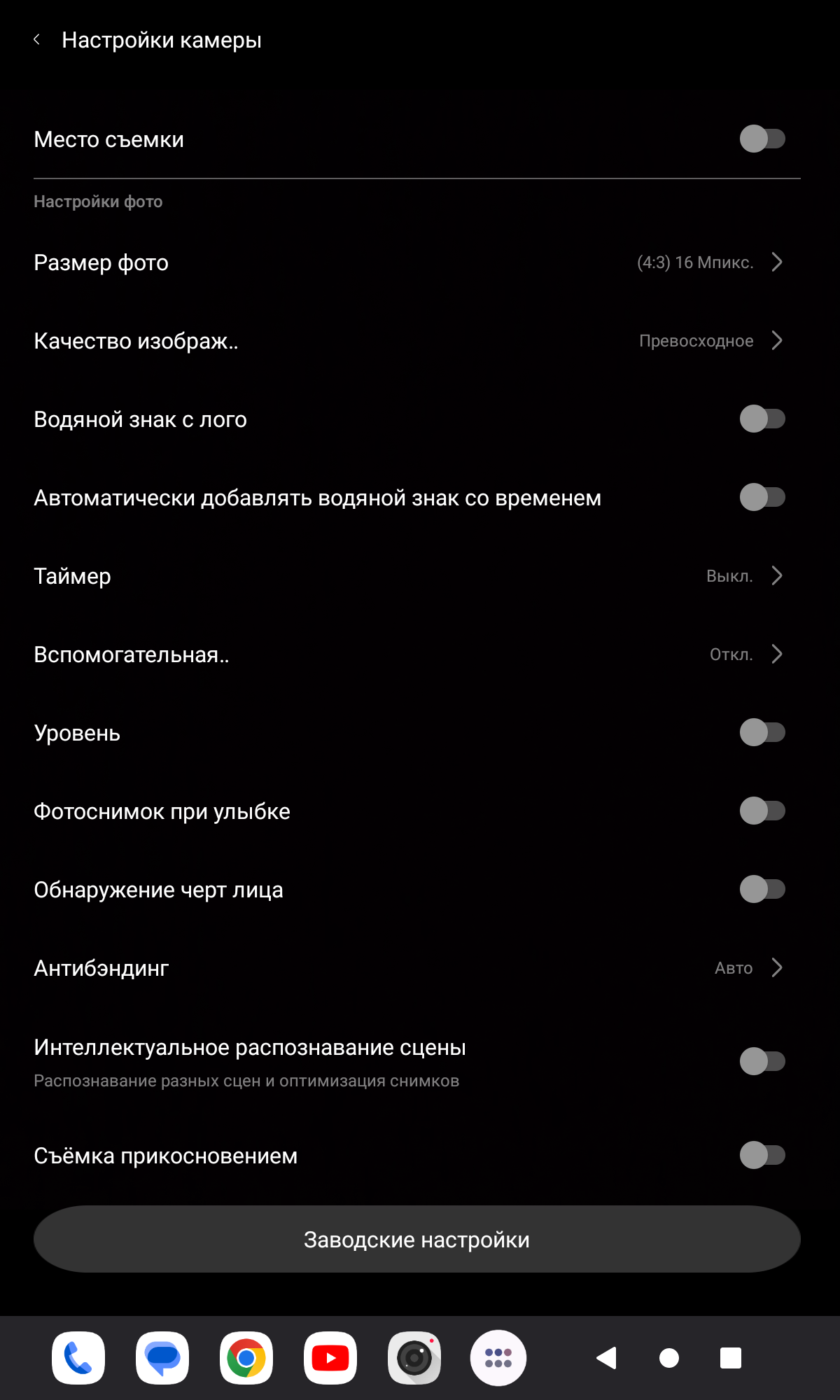
Task: Open the app drawer icon
Action: pyautogui.click(x=498, y=1358)
